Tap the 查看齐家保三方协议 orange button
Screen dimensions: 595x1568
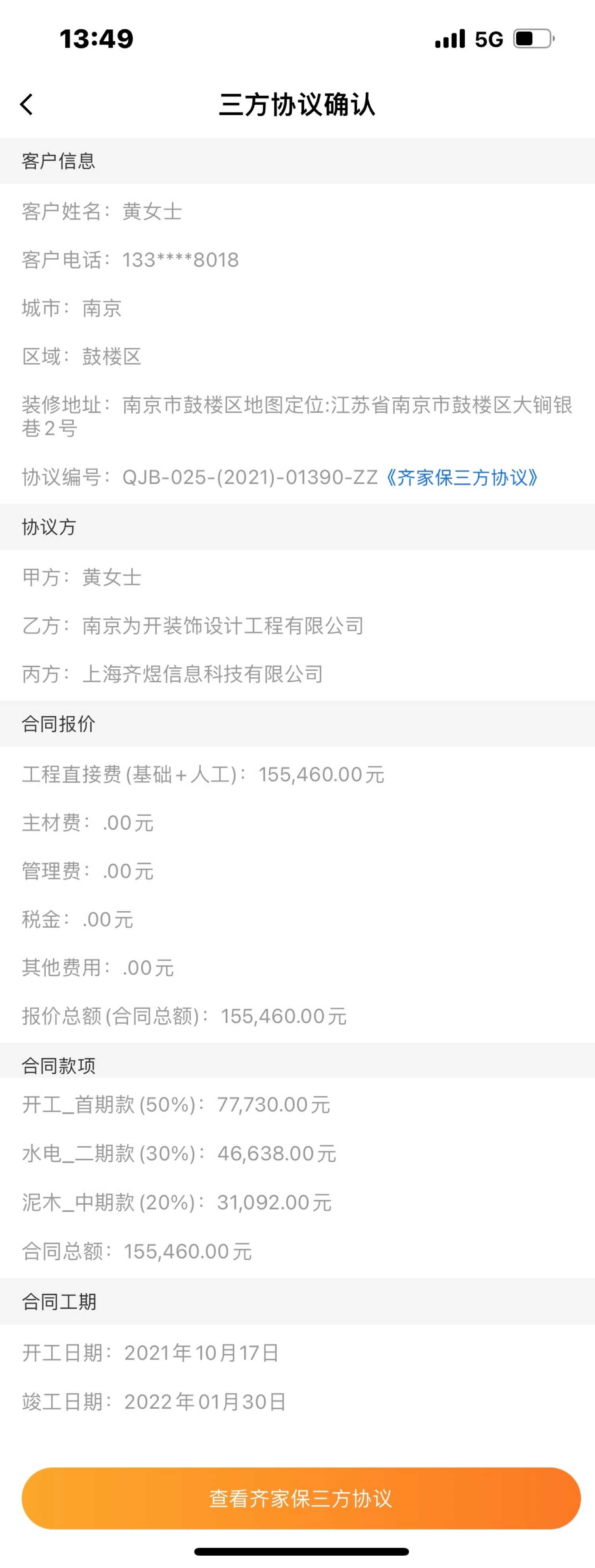click(301, 1498)
